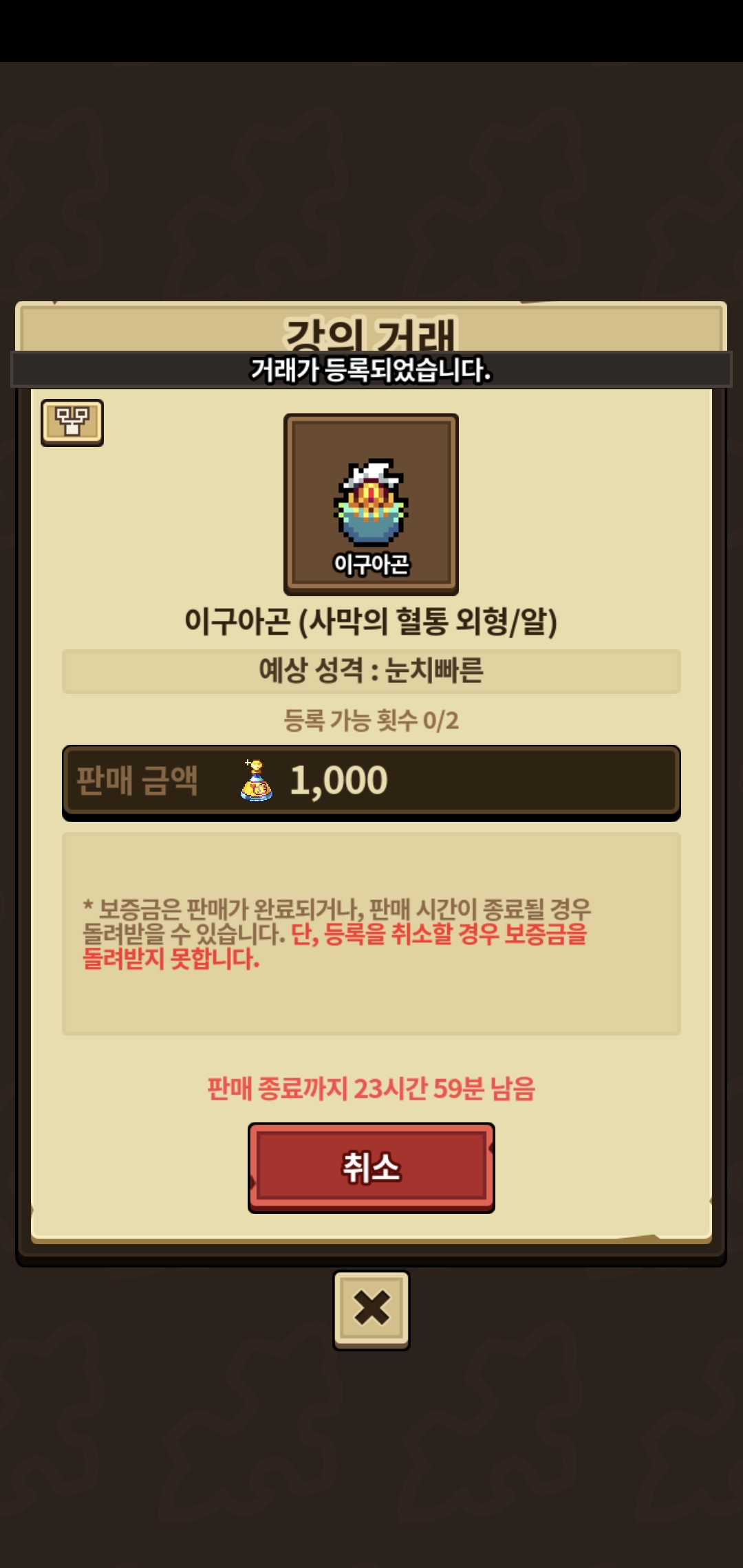Open the lineage tree icon
This screenshot has height=1568, width=743.
click(x=72, y=422)
